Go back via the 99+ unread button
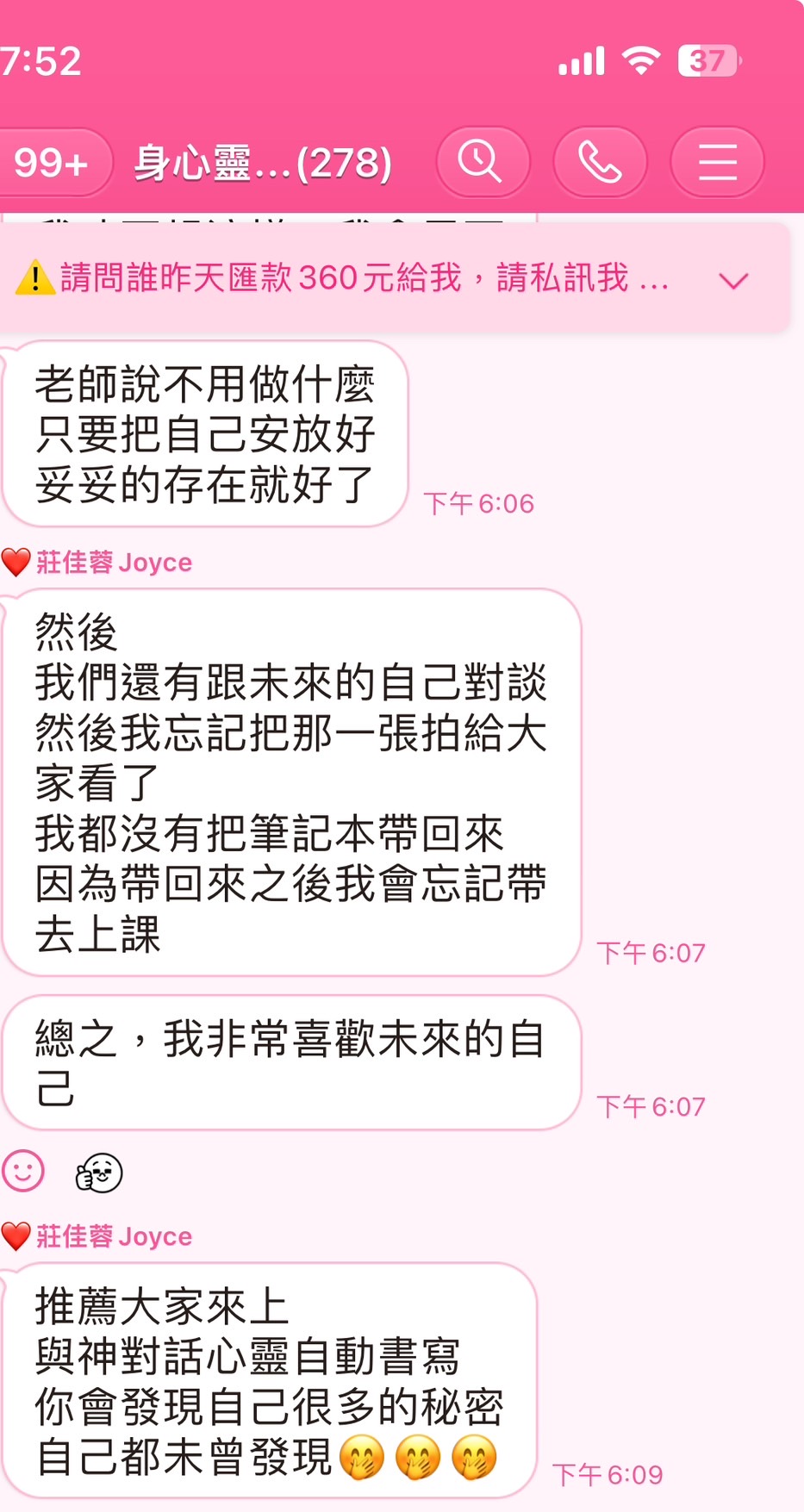This screenshot has width=804, height=1512. coord(52,162)
